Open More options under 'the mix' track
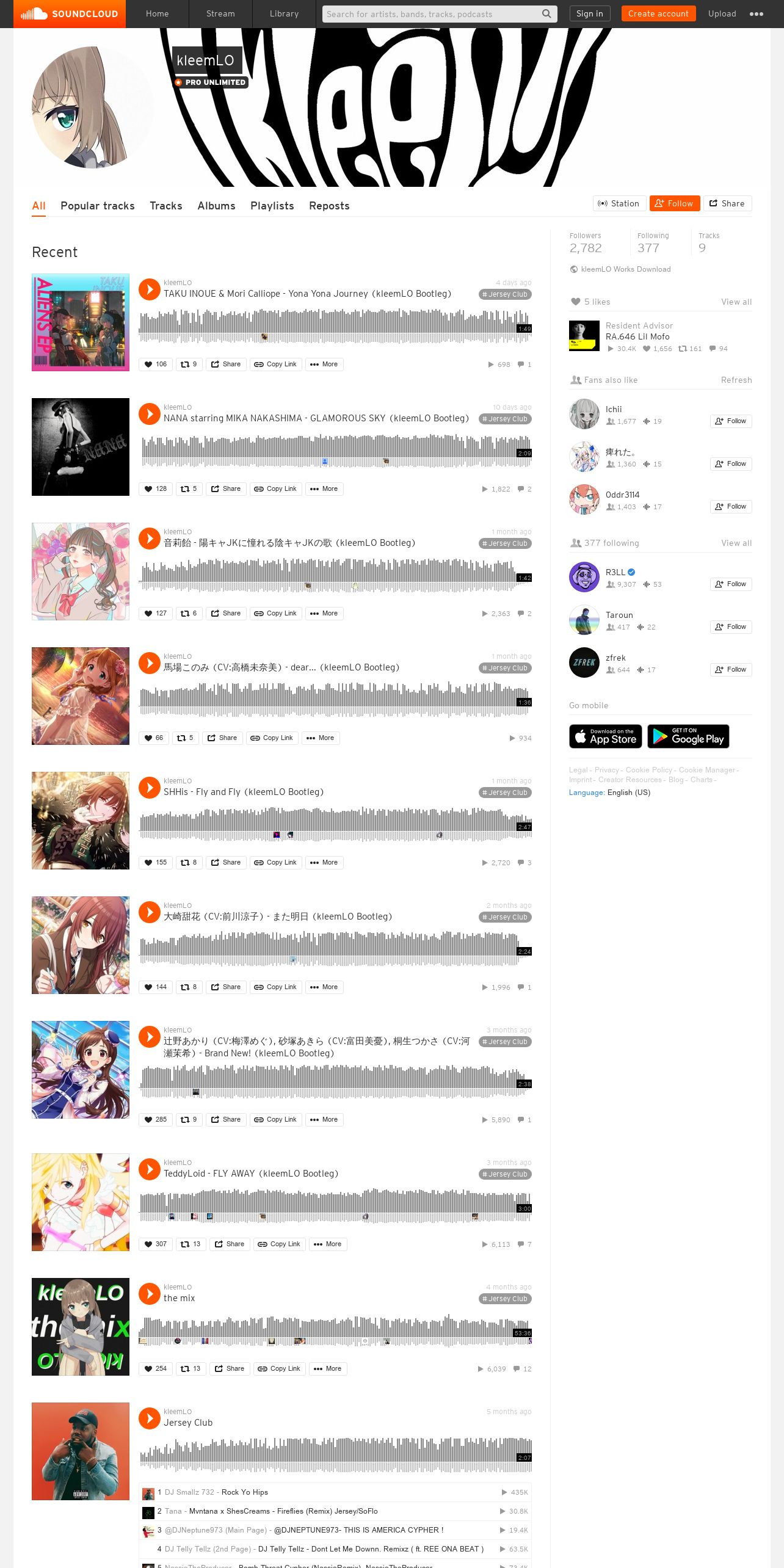 click(x=327, y=1369)
